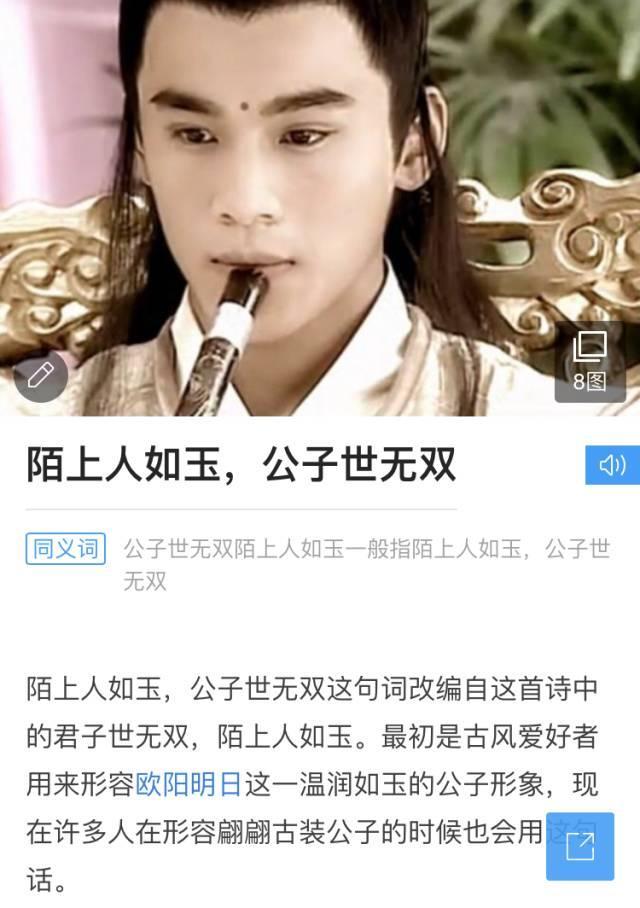Tap the 同义词 tag
Viewport: 640px width, 908px height.
click(x=66, y=549)
